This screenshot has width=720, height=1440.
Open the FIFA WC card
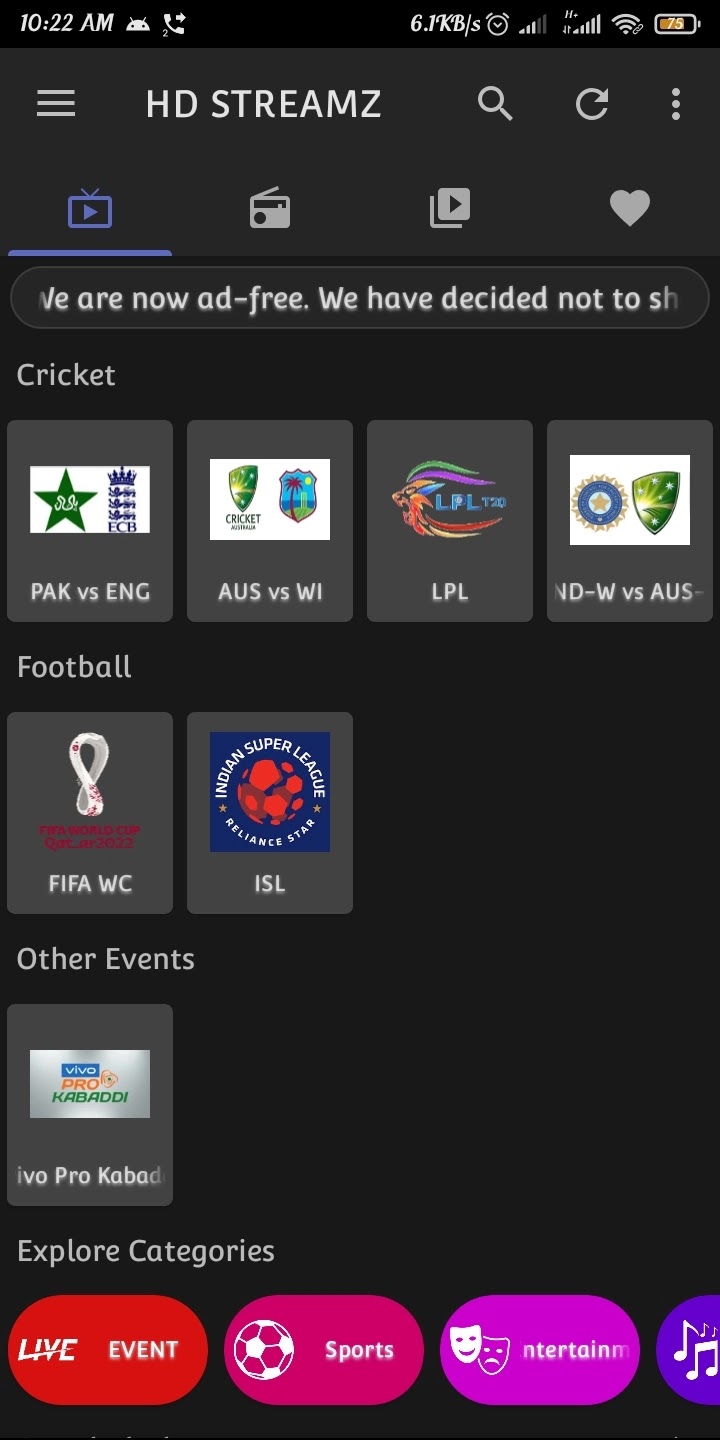point(90,813)
